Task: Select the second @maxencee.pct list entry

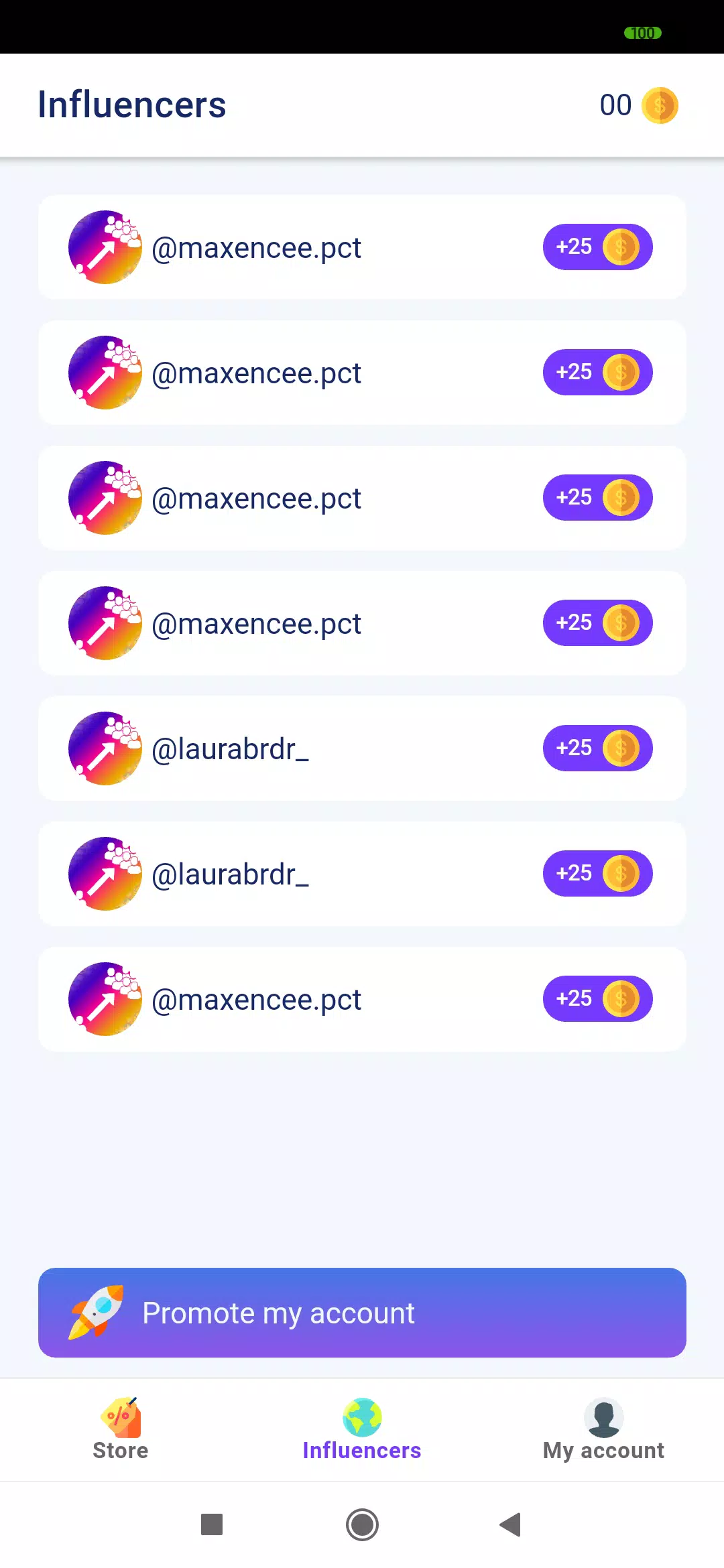Action: (362, 373)
